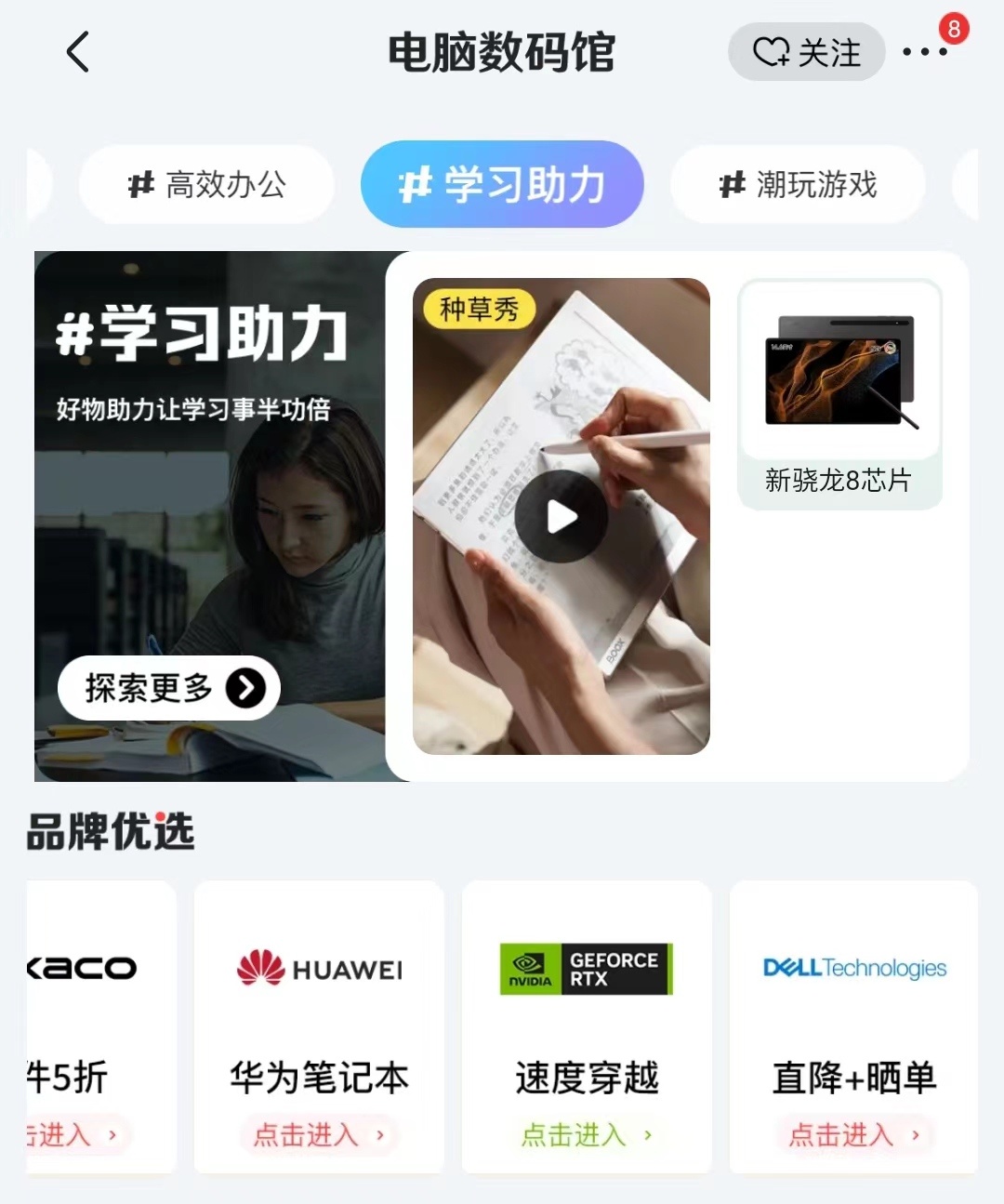The image size is (1004, 1204).
Task: Open the NVIDIA GeForce RTX 速度穿越 card
Action: (x=587, y=1027)
